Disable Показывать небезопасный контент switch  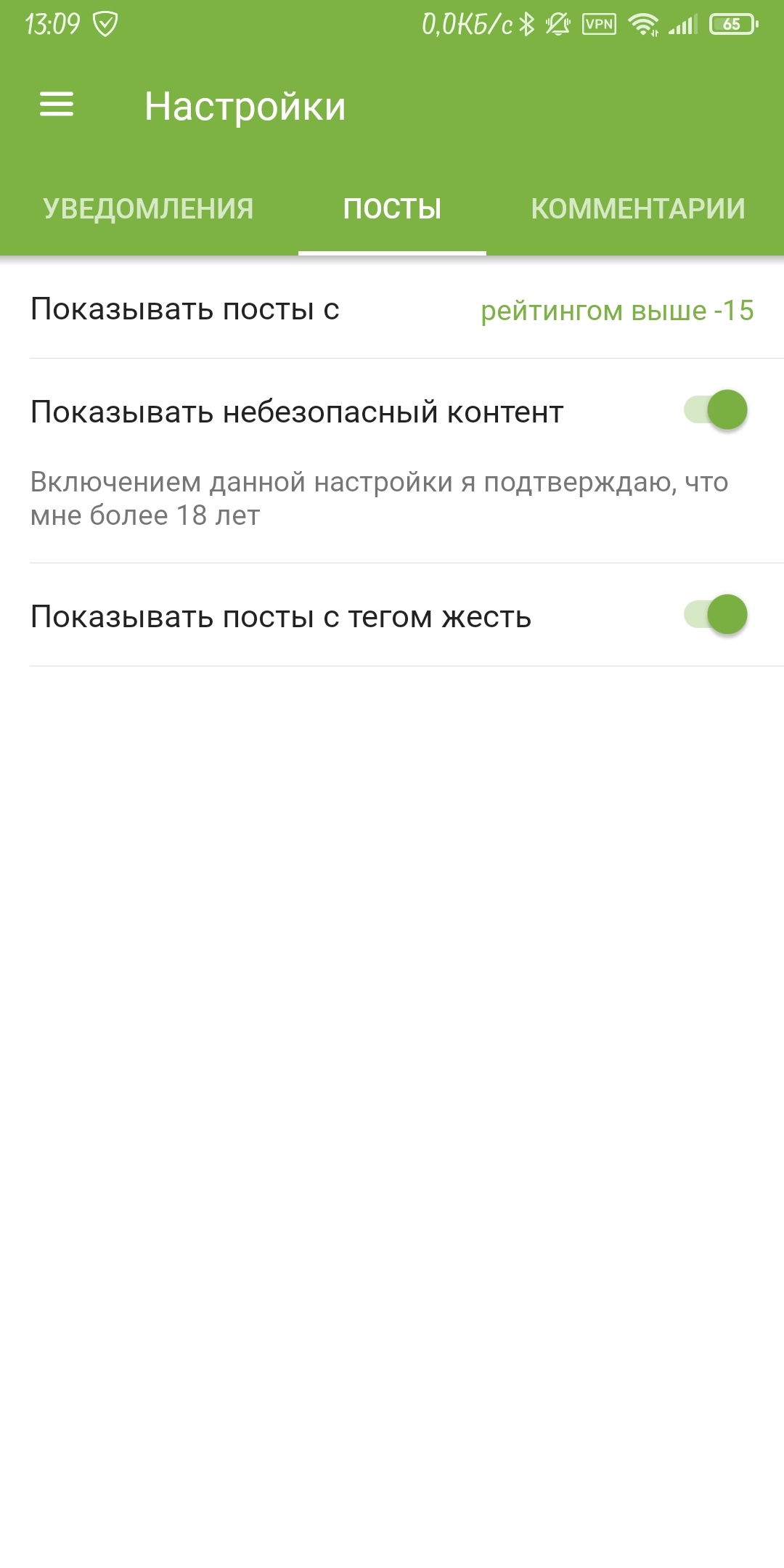tap(716, 410)
